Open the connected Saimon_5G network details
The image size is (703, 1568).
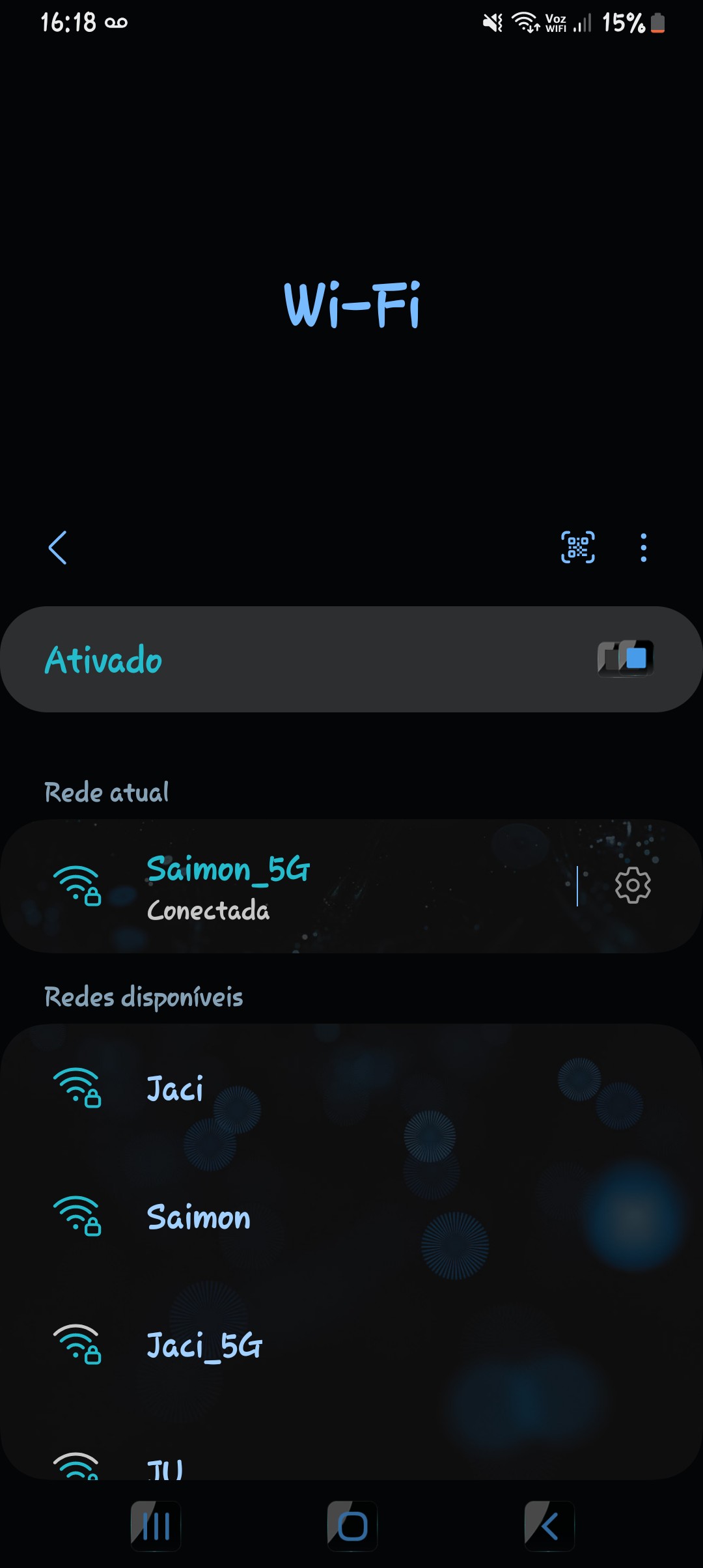[x=293, y=886]
